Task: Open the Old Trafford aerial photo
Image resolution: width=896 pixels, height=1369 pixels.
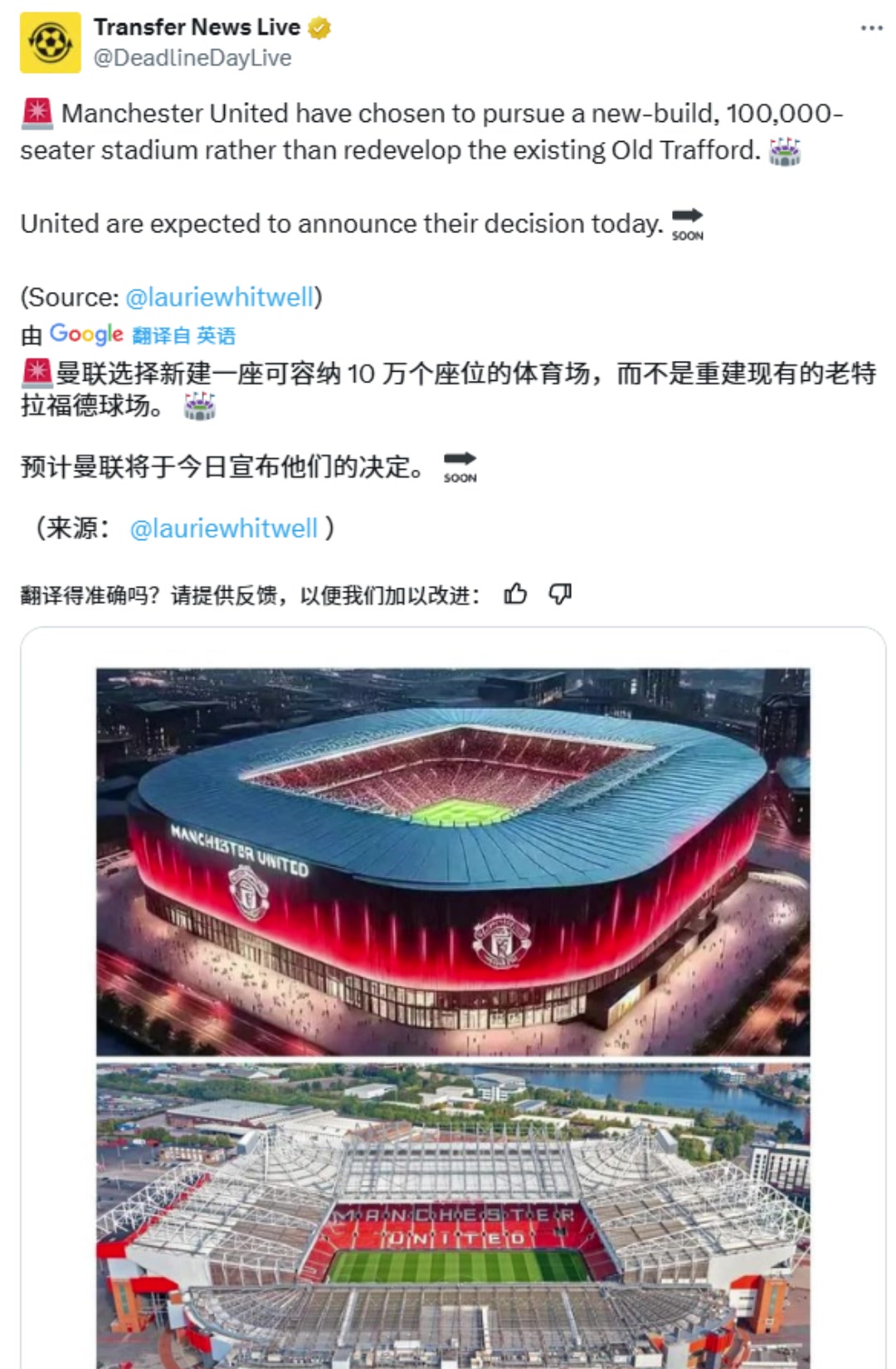Action: tap(453, 1216)
